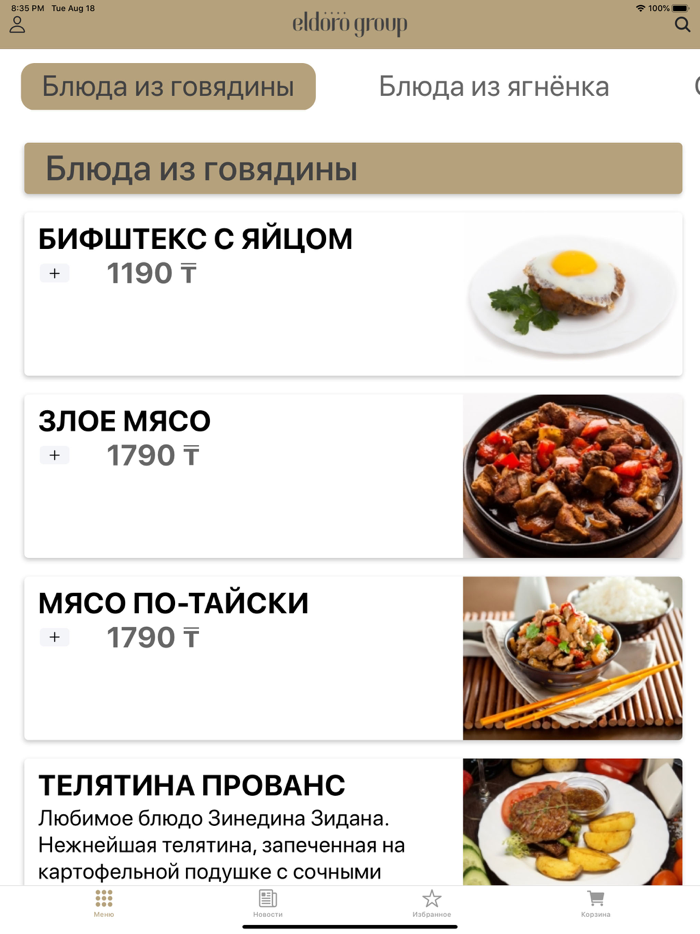
Task: Add Злое мясо with its plus button
Action: pos(55,455)
